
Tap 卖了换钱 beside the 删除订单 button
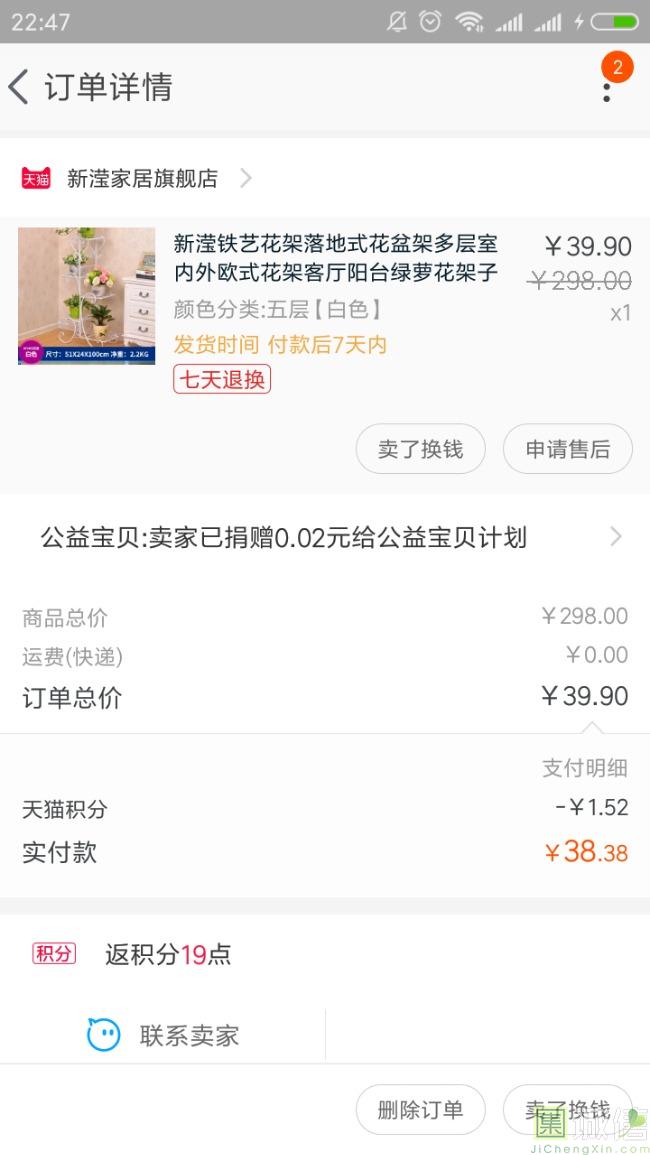[x=567, y=1110]
